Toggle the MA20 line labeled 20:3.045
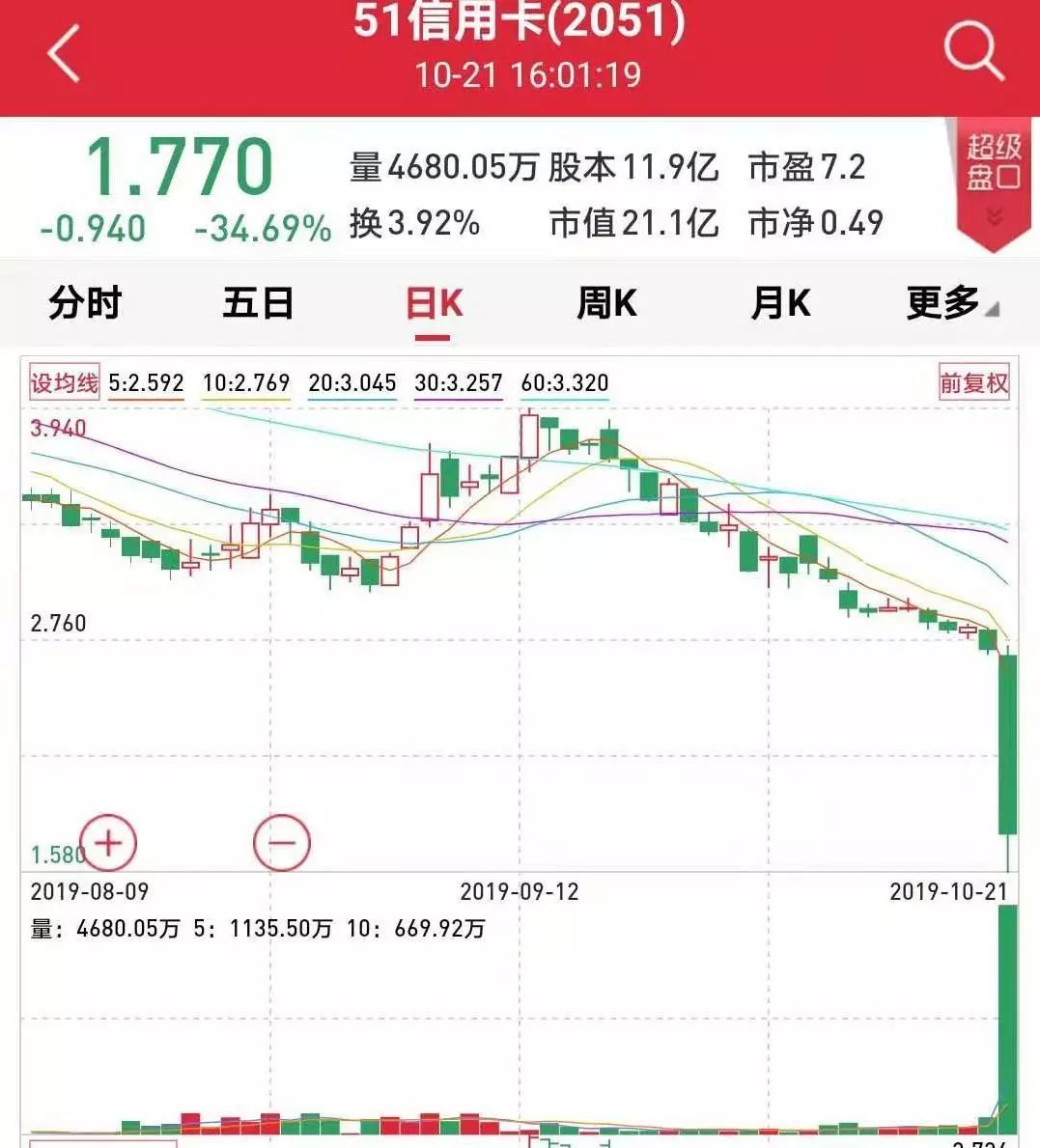 [x=351, y=382]
